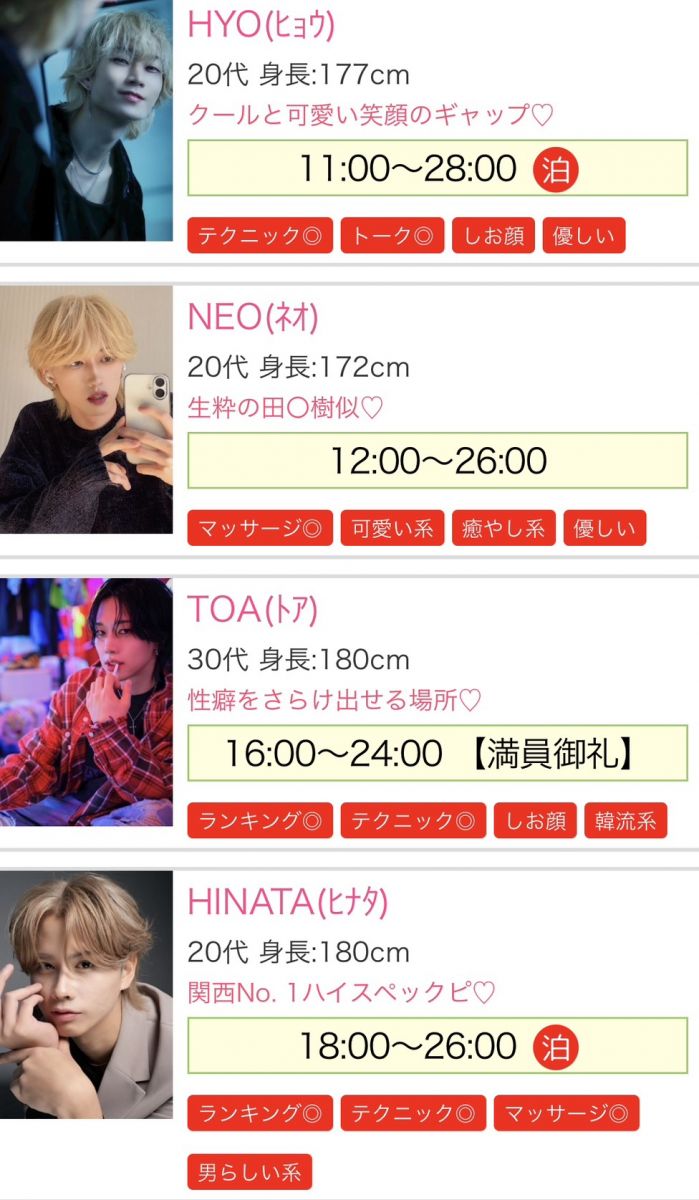Open the NEO(ネオ) name link
The height and width of the screenshot is (1200, 699).
[x=253, y=317]
